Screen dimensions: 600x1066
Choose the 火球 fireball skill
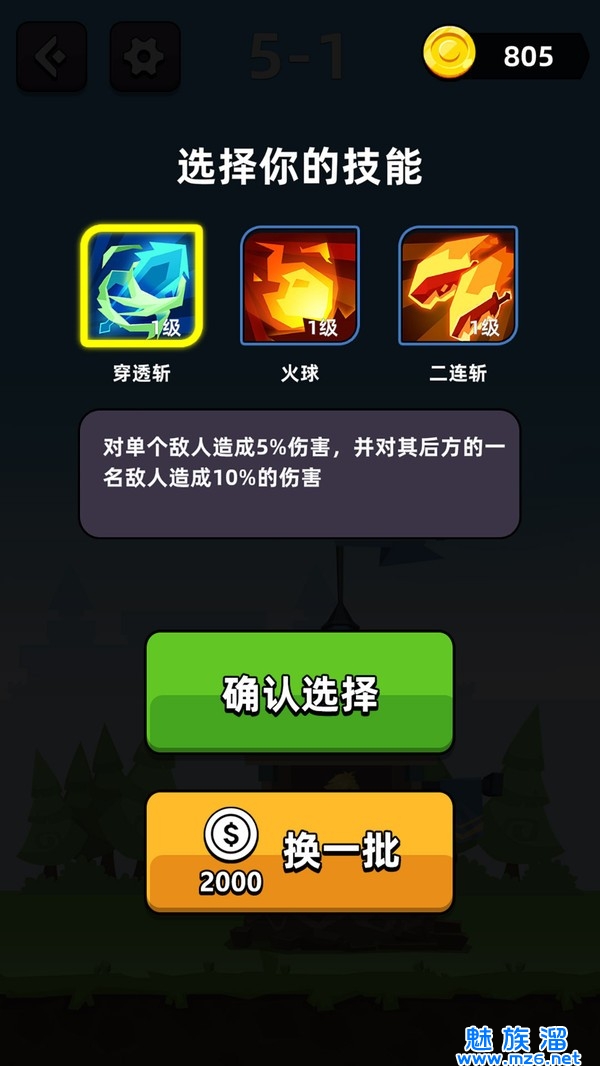[300, 285]
